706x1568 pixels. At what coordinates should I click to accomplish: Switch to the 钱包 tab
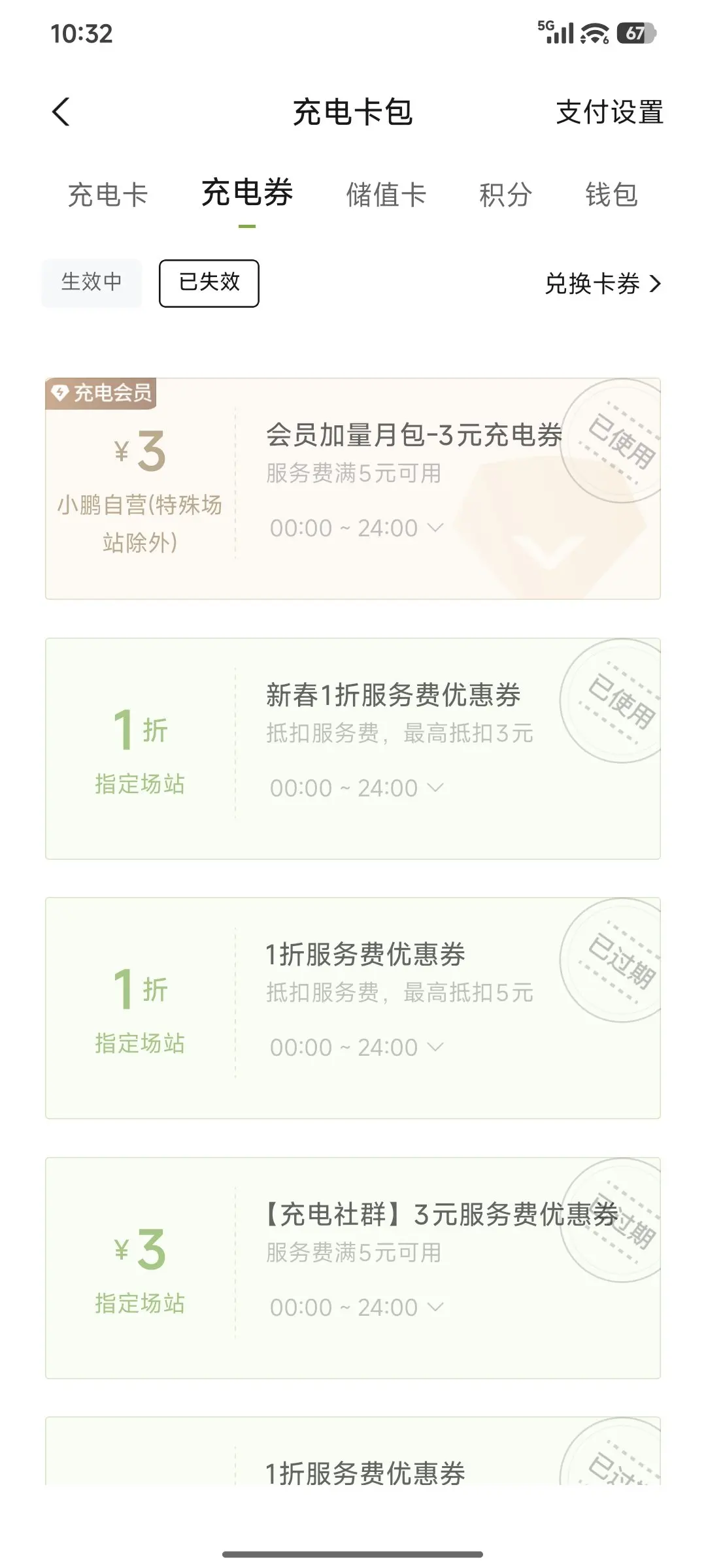(x=611, y=195)
